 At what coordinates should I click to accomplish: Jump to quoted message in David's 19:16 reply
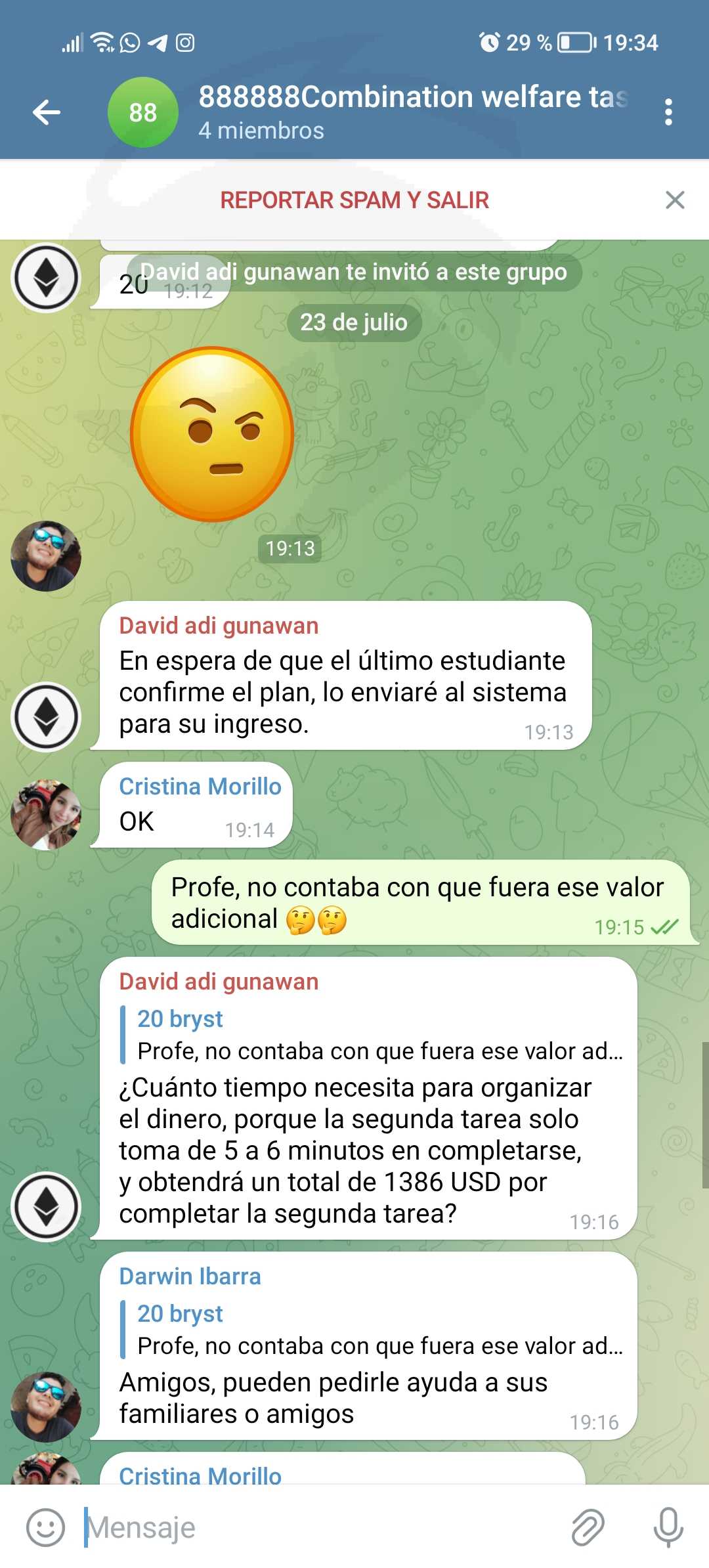coord(372,1034)
